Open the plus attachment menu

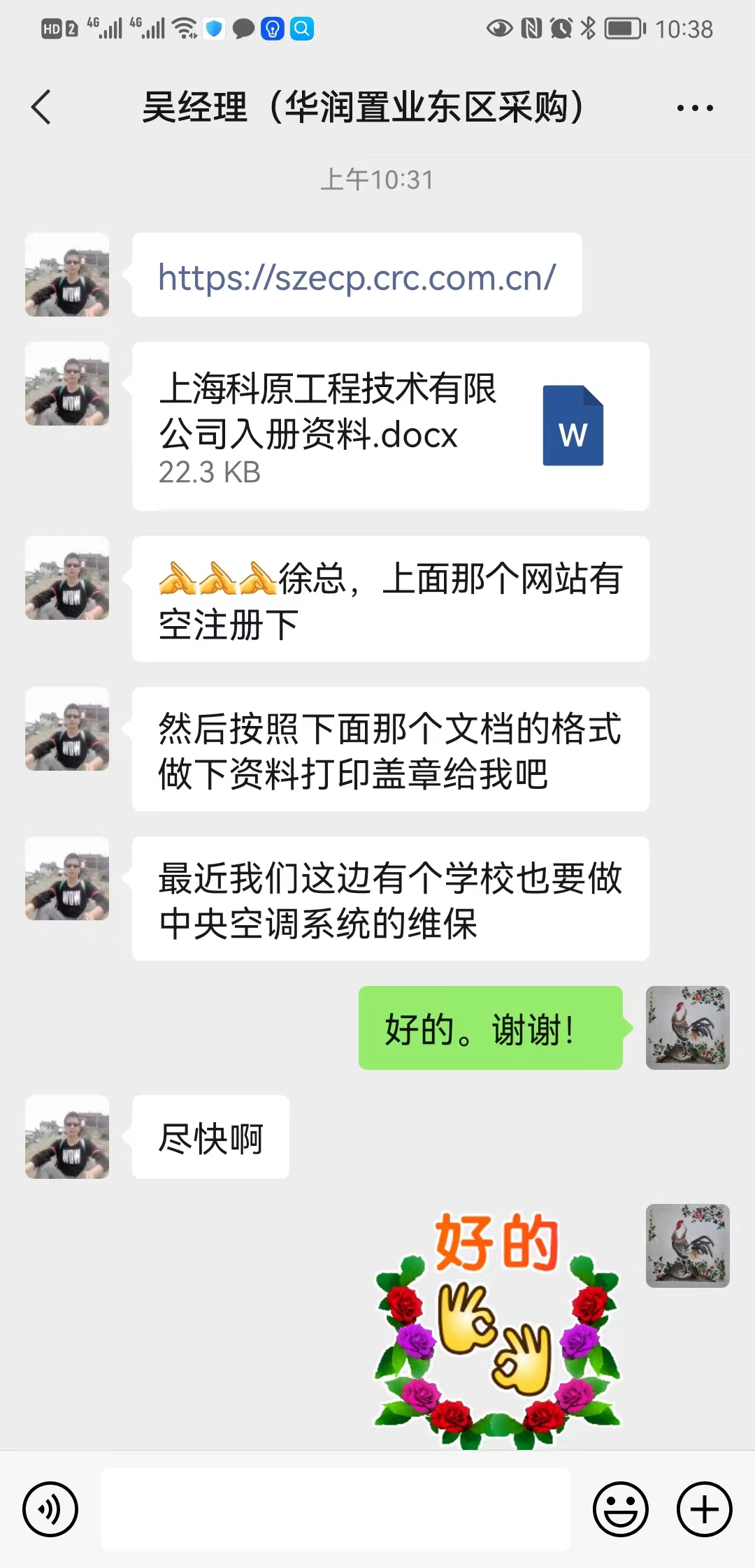click(704, 1509)
